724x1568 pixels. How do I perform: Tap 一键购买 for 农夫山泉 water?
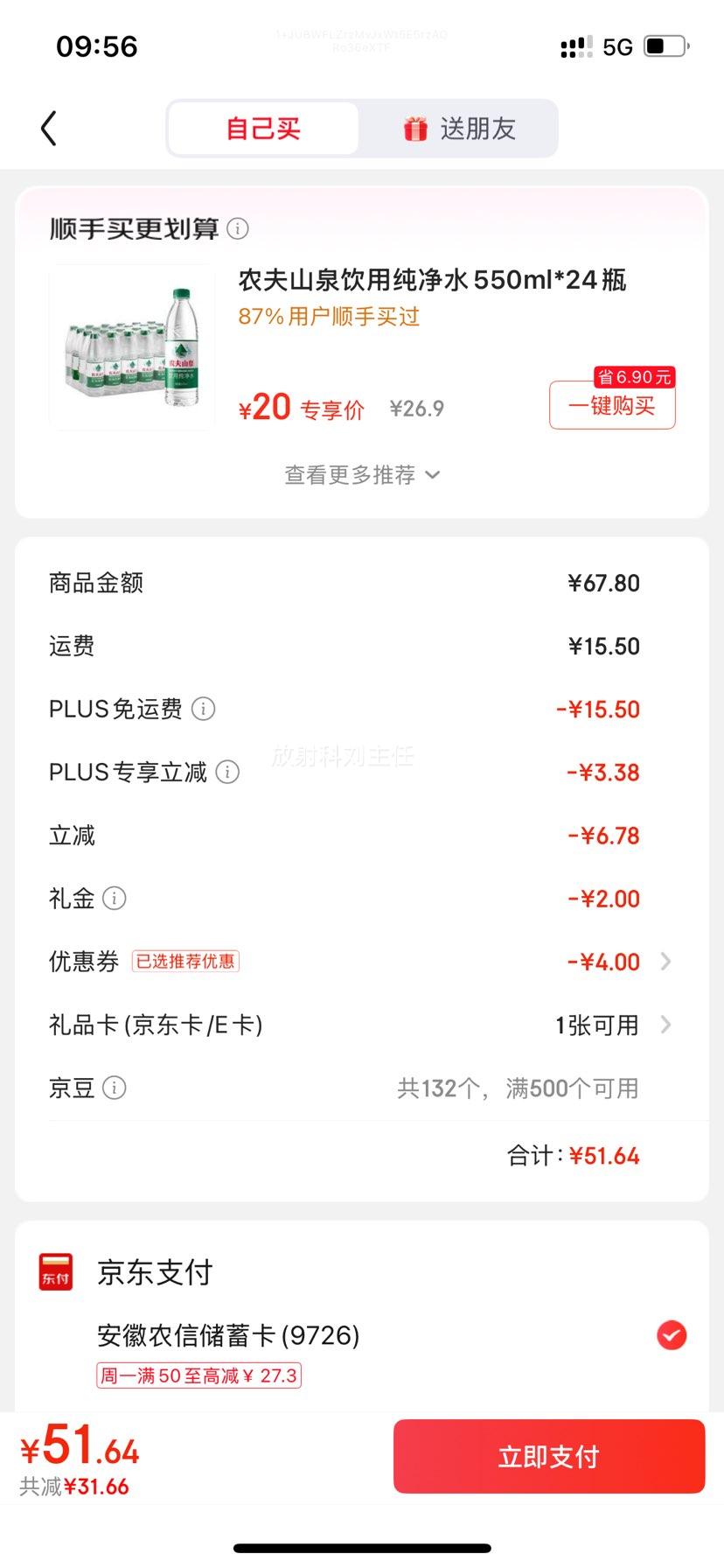tap(612, 406)
